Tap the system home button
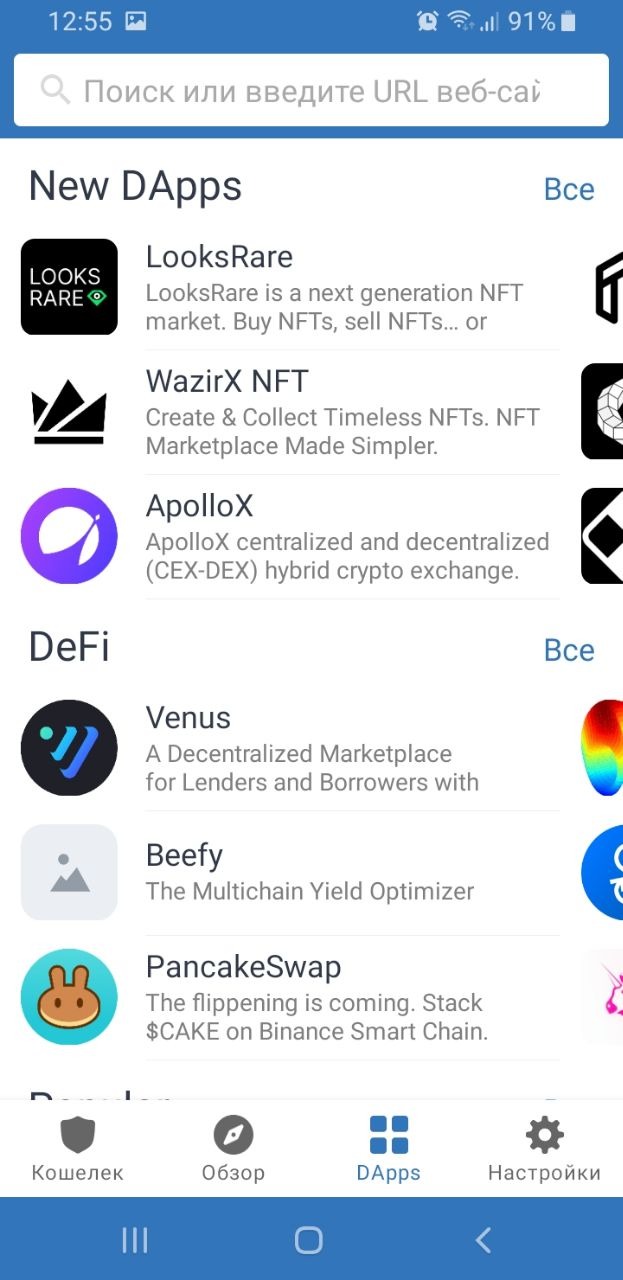The image size is (623, 1280). click(309, 1240)
